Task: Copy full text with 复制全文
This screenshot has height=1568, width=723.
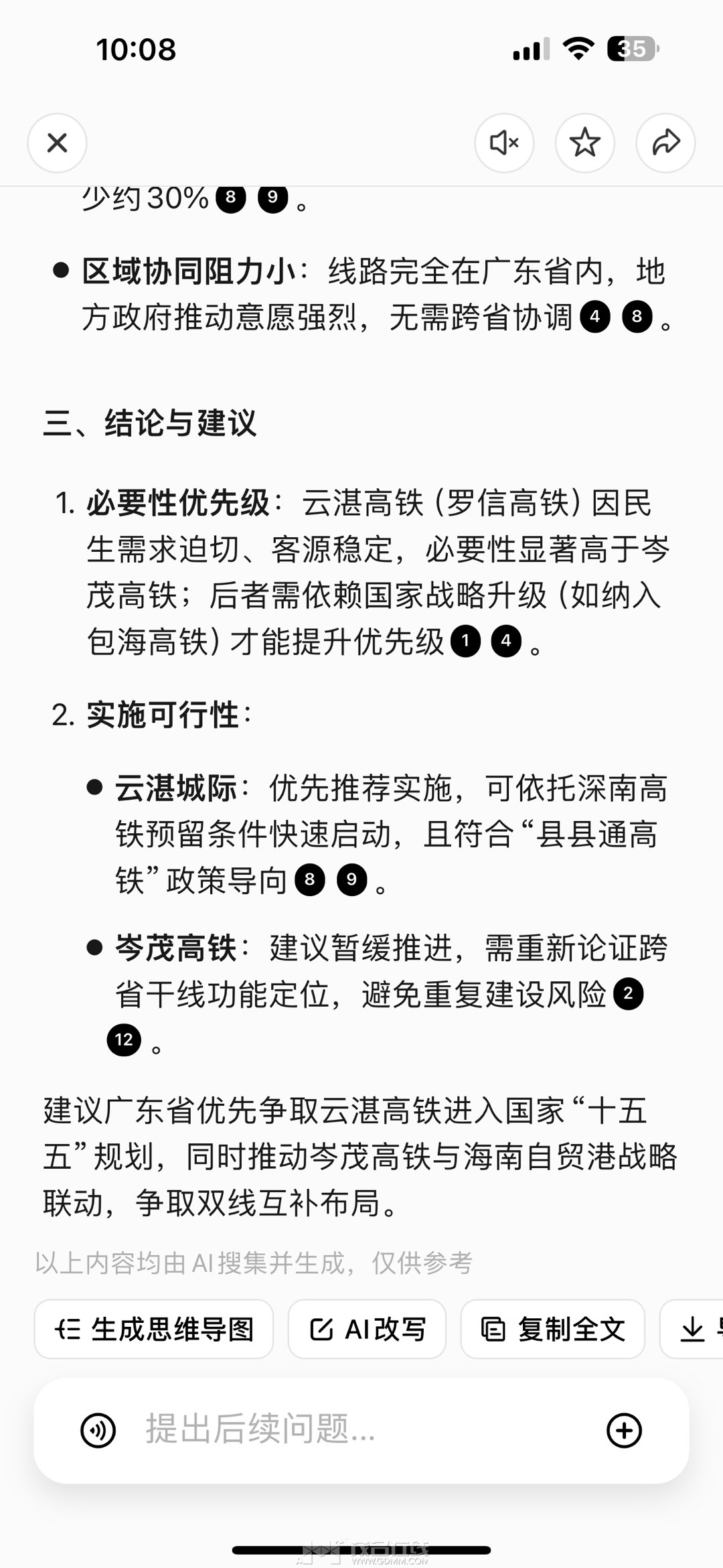Action: pos(552,1330)
